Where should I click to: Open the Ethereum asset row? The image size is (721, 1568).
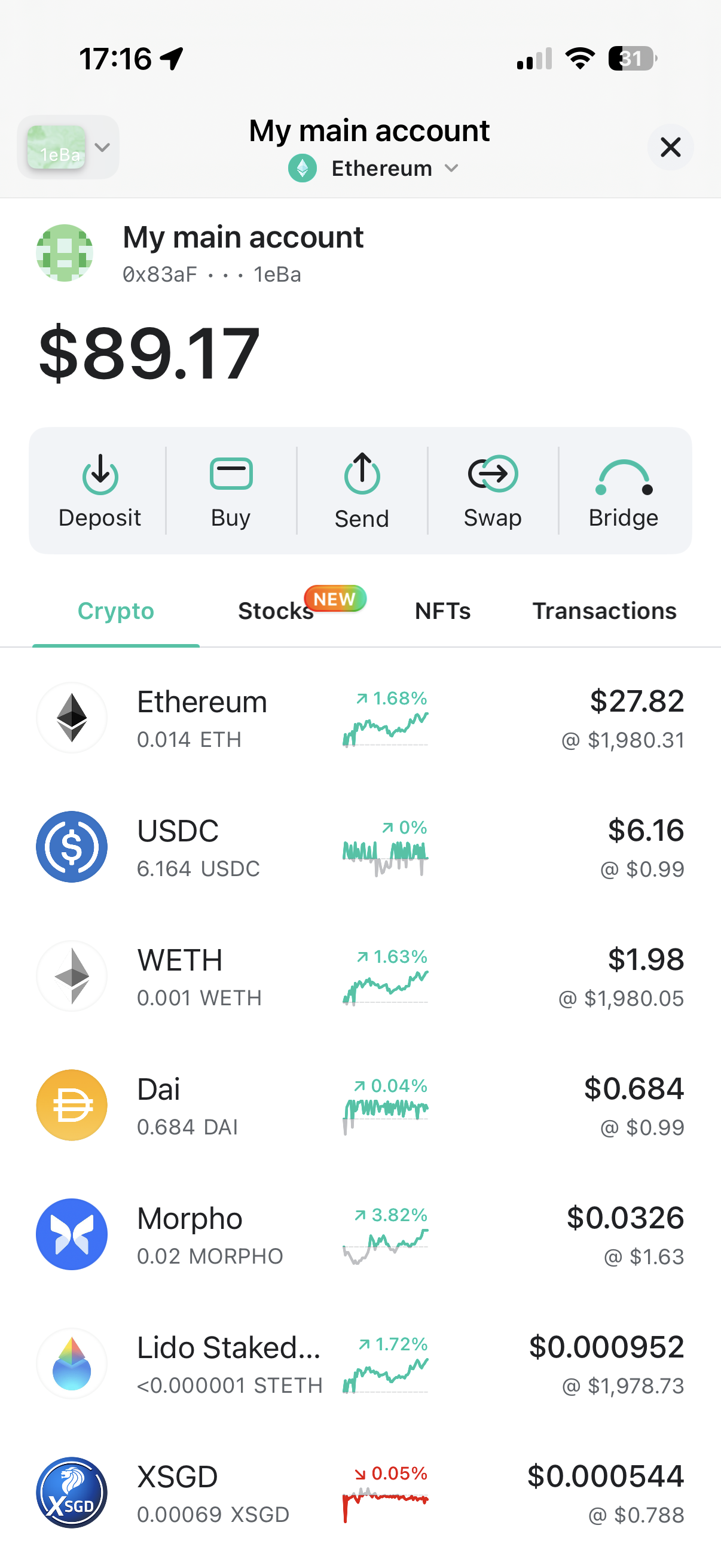(x=360, y=718)
